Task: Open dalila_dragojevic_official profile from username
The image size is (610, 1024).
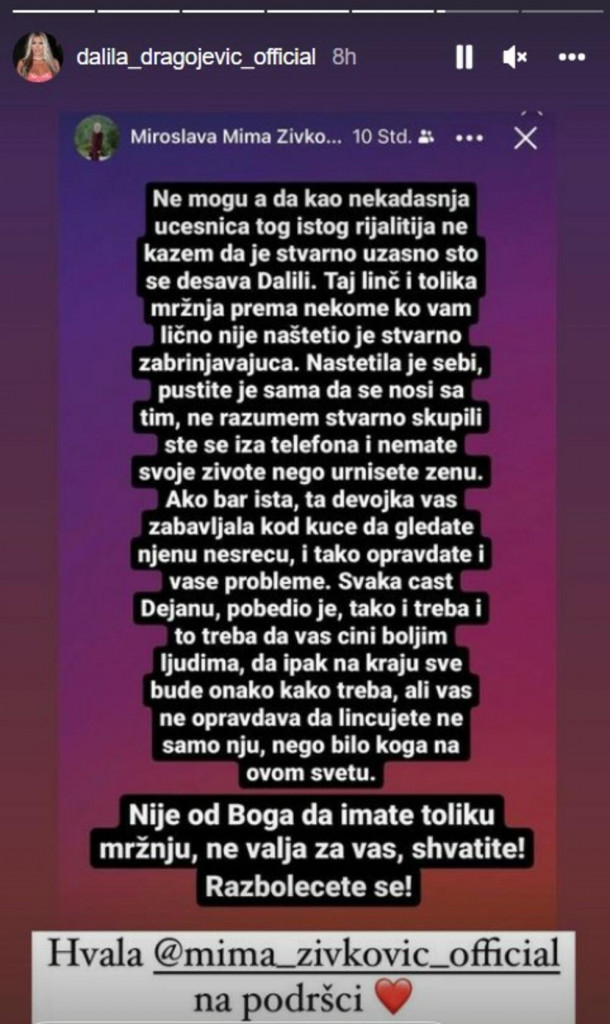Action: click(196, 58)
